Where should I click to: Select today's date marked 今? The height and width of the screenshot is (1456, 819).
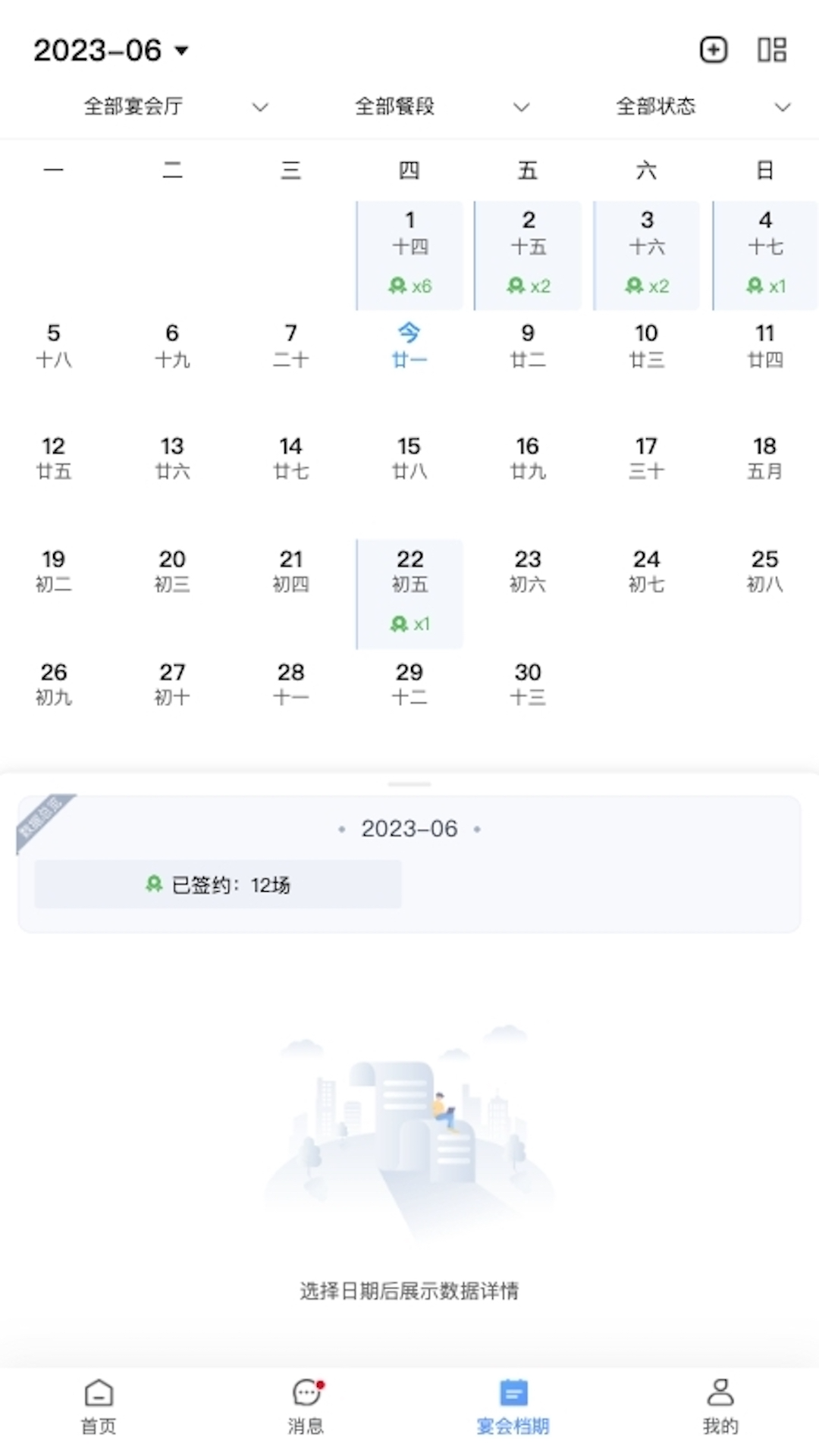[409, 345]
